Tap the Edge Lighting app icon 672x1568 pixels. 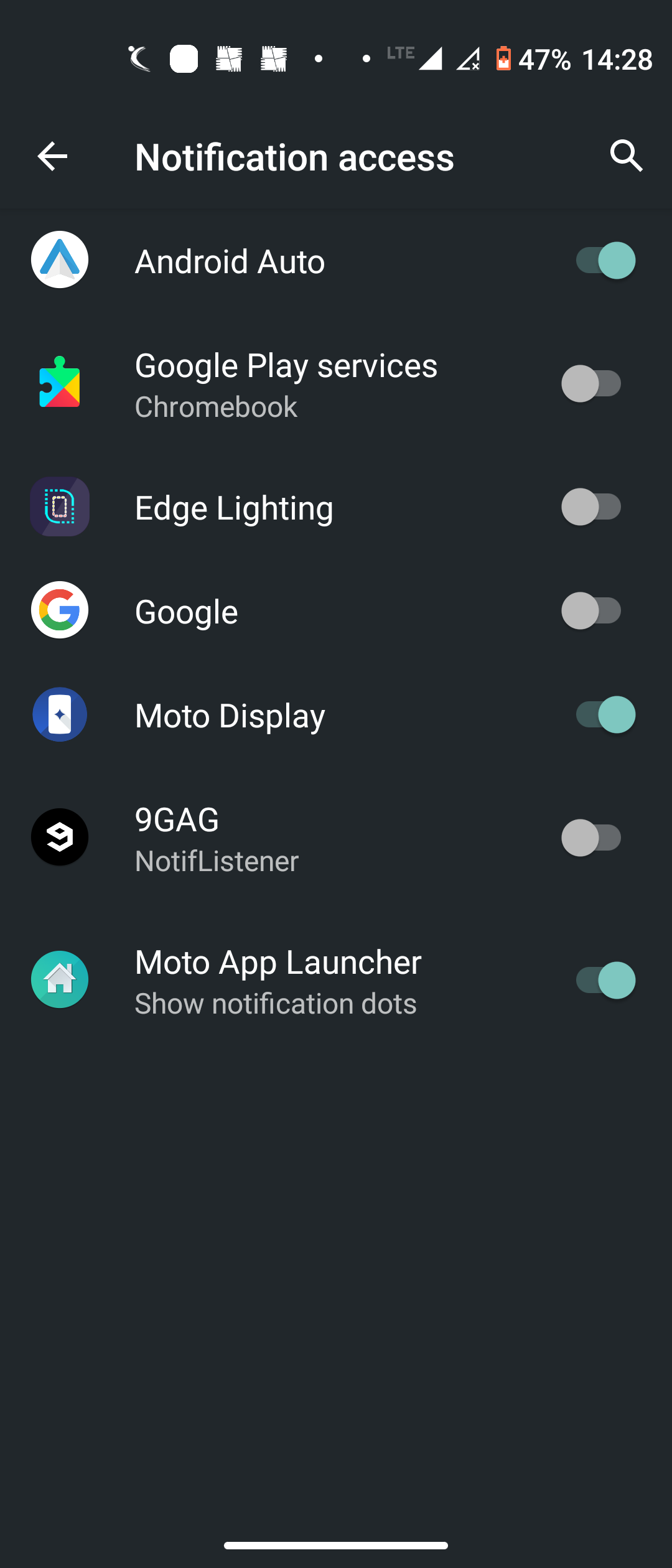coord(59,507)
